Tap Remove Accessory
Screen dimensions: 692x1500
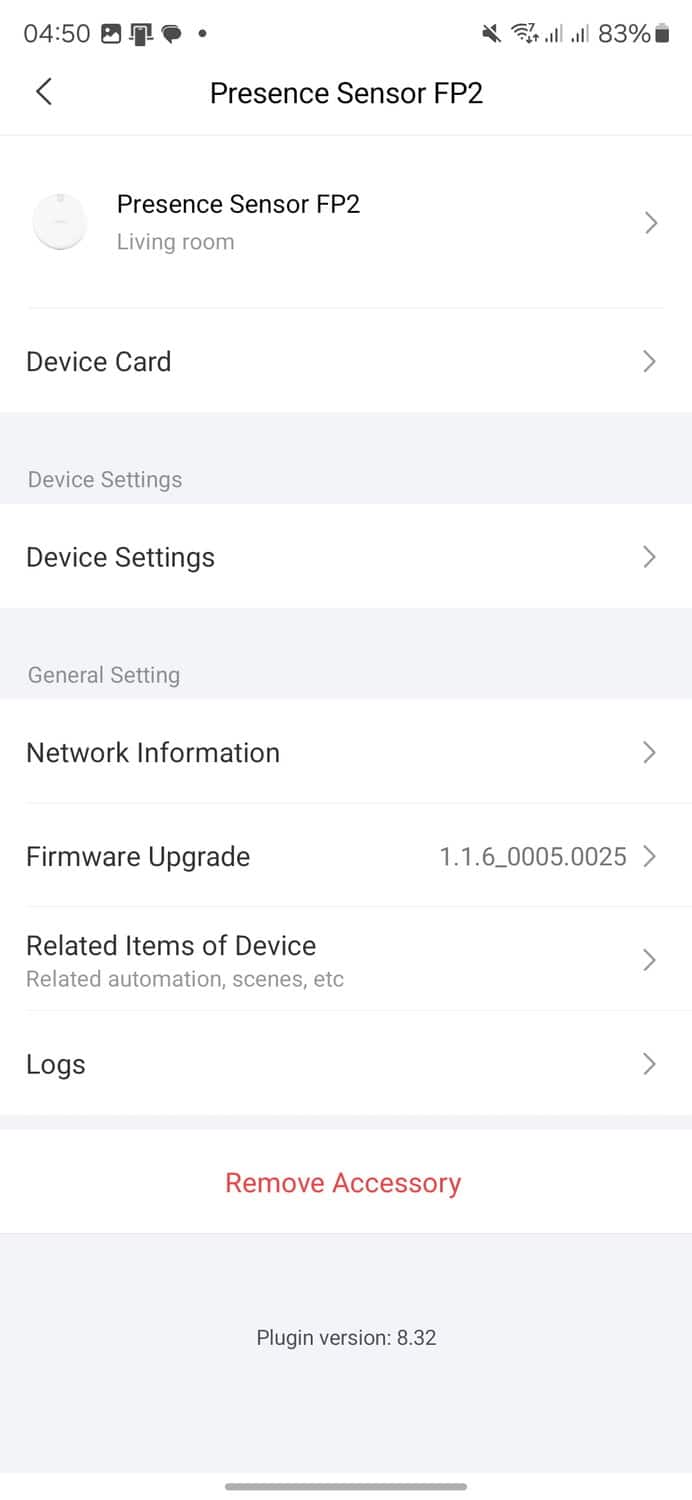pos(343,1183)
